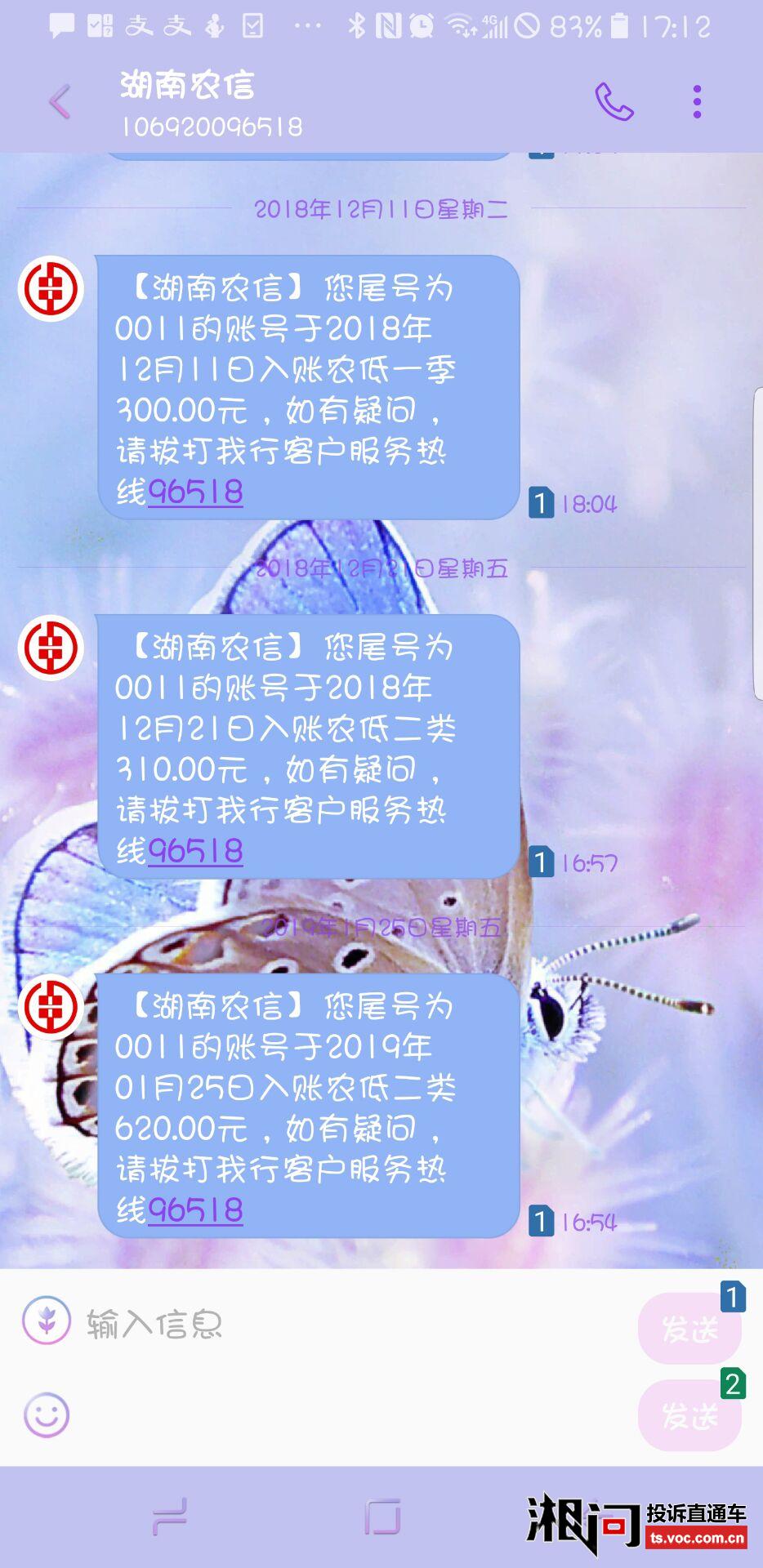This screenshot has height=1568, width=763.
Task: Open the emoji smiley picker
Action: point(47,1414)
